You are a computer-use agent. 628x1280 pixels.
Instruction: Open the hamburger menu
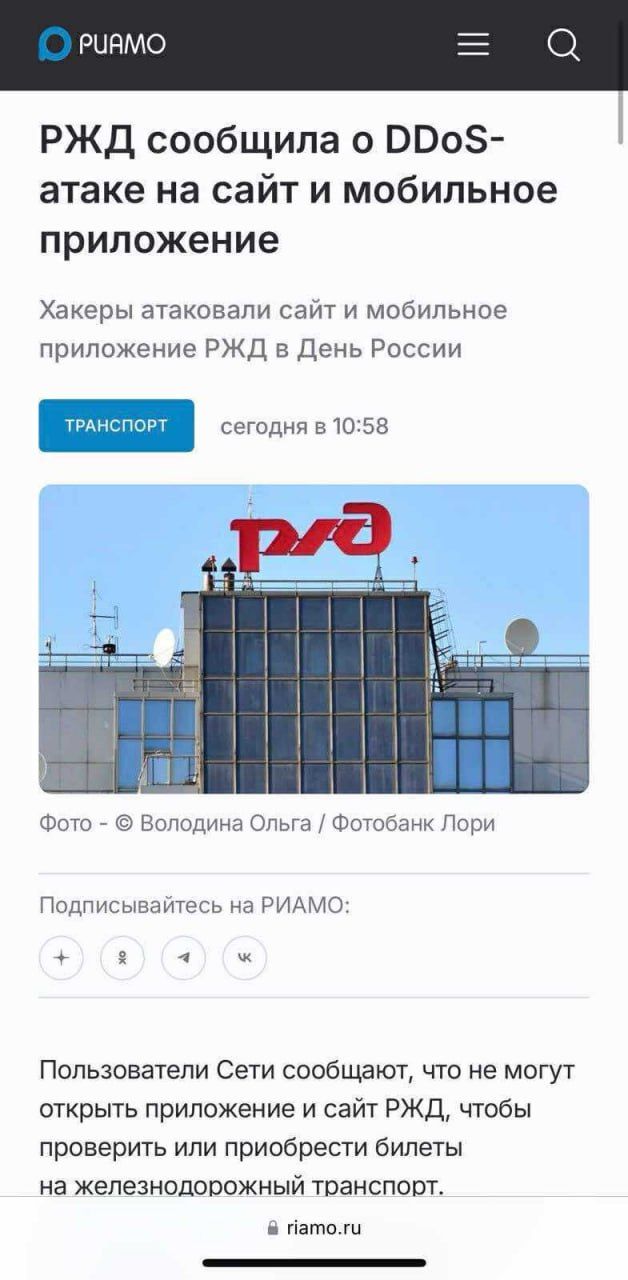(473, 44)
